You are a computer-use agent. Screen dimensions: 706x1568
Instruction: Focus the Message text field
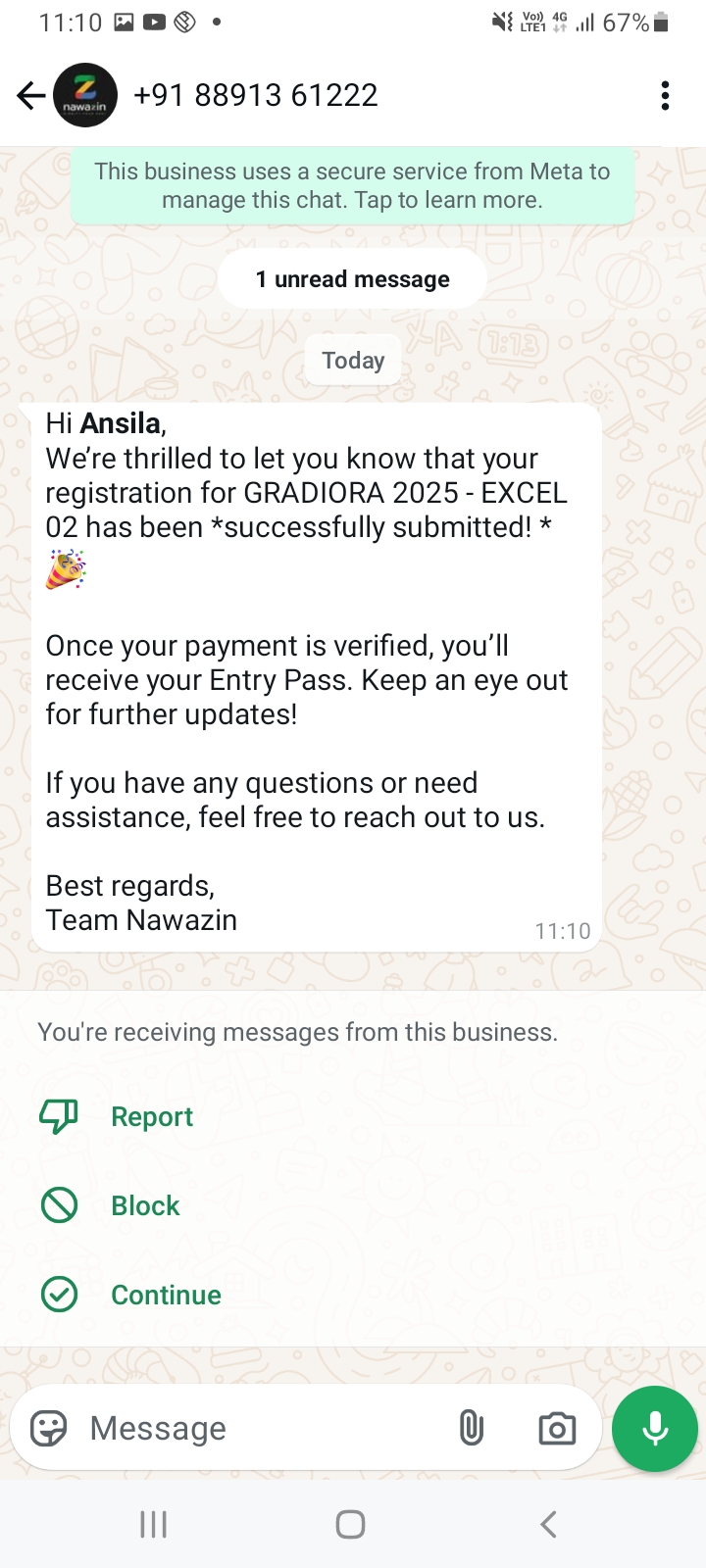pyautogui.click(x=255, y=1429)
